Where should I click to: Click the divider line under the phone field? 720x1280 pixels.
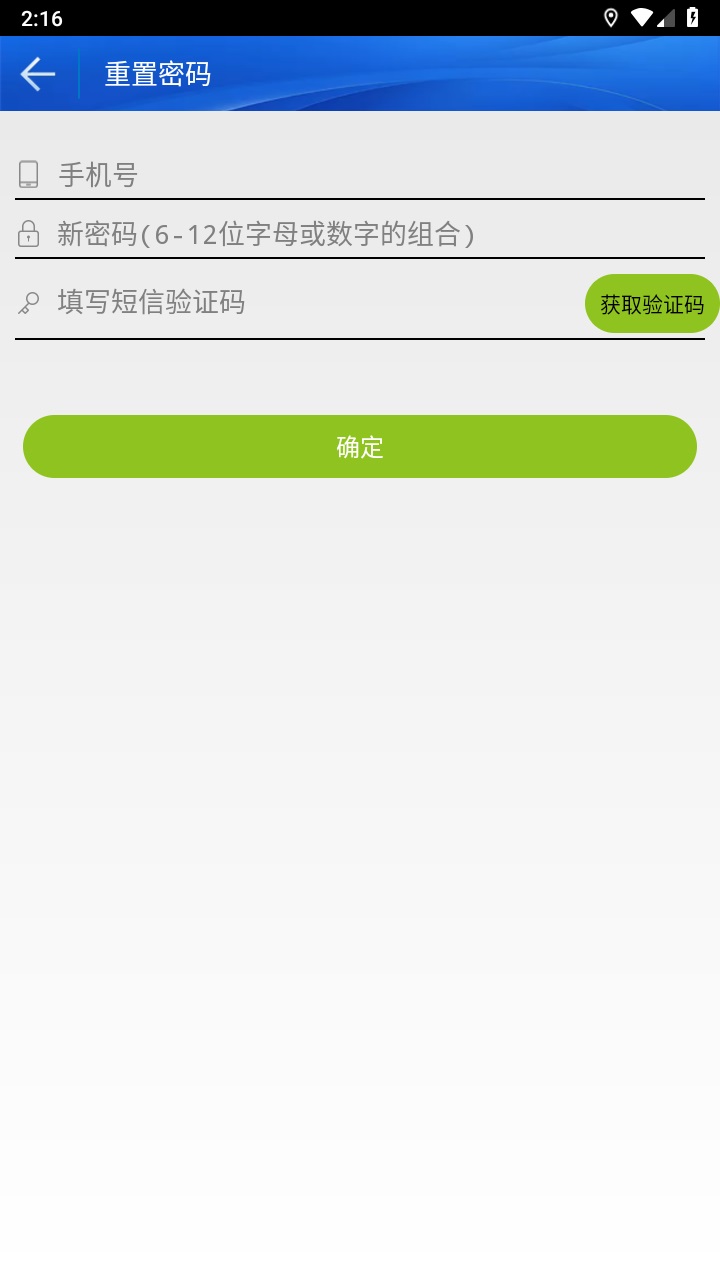coord(360,199)
